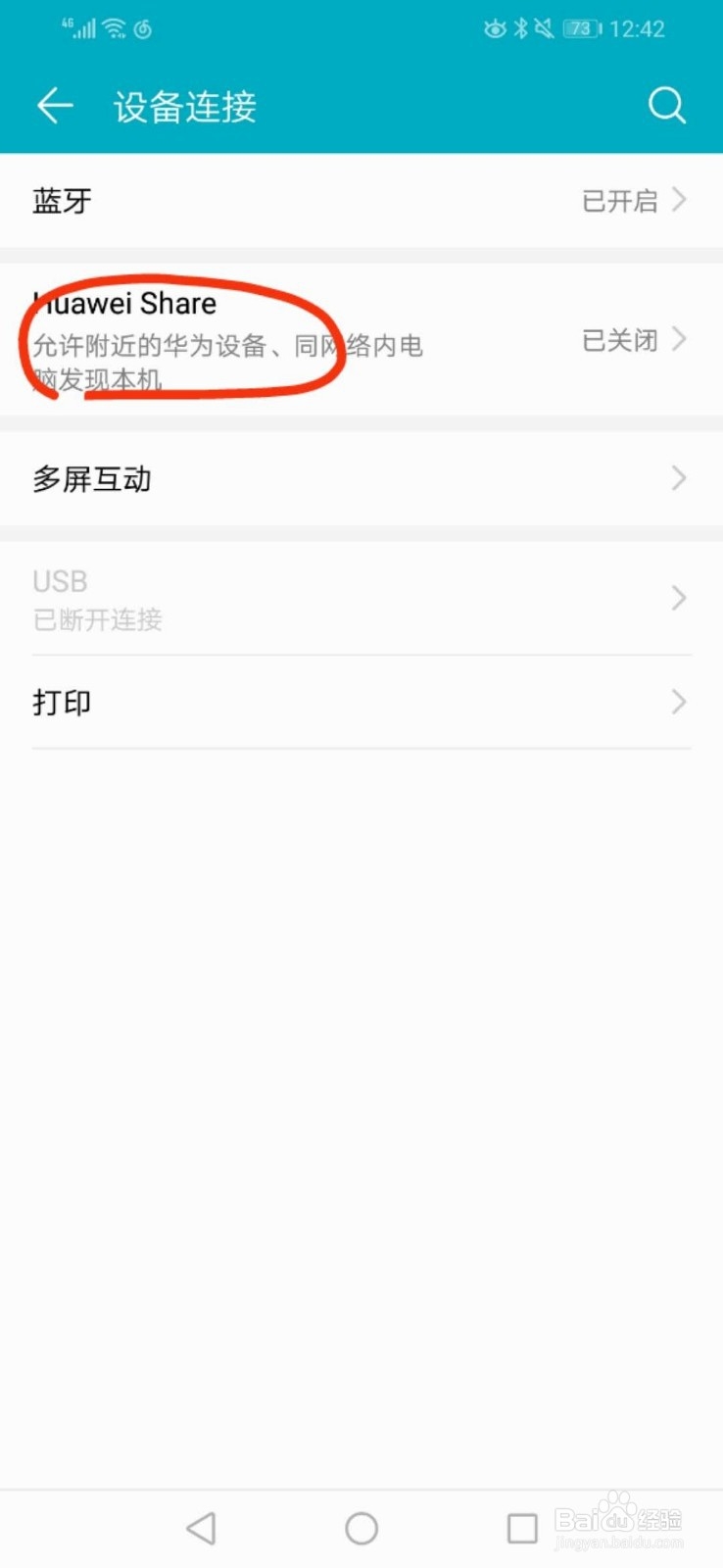
Task: Tap the home circle navigation button
Action: pos(361,1527)
